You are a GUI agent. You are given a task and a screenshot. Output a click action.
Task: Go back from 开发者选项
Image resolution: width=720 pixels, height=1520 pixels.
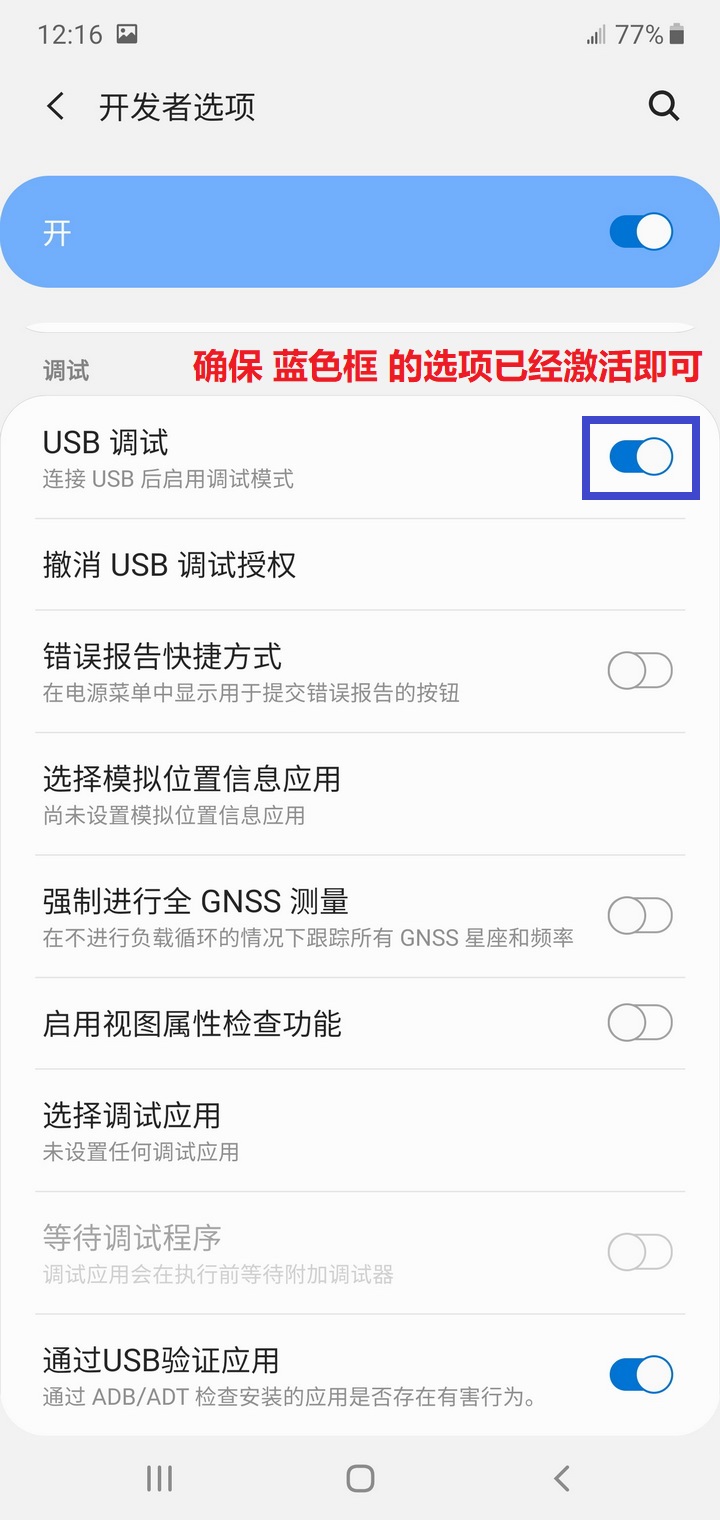coord(56,106)
